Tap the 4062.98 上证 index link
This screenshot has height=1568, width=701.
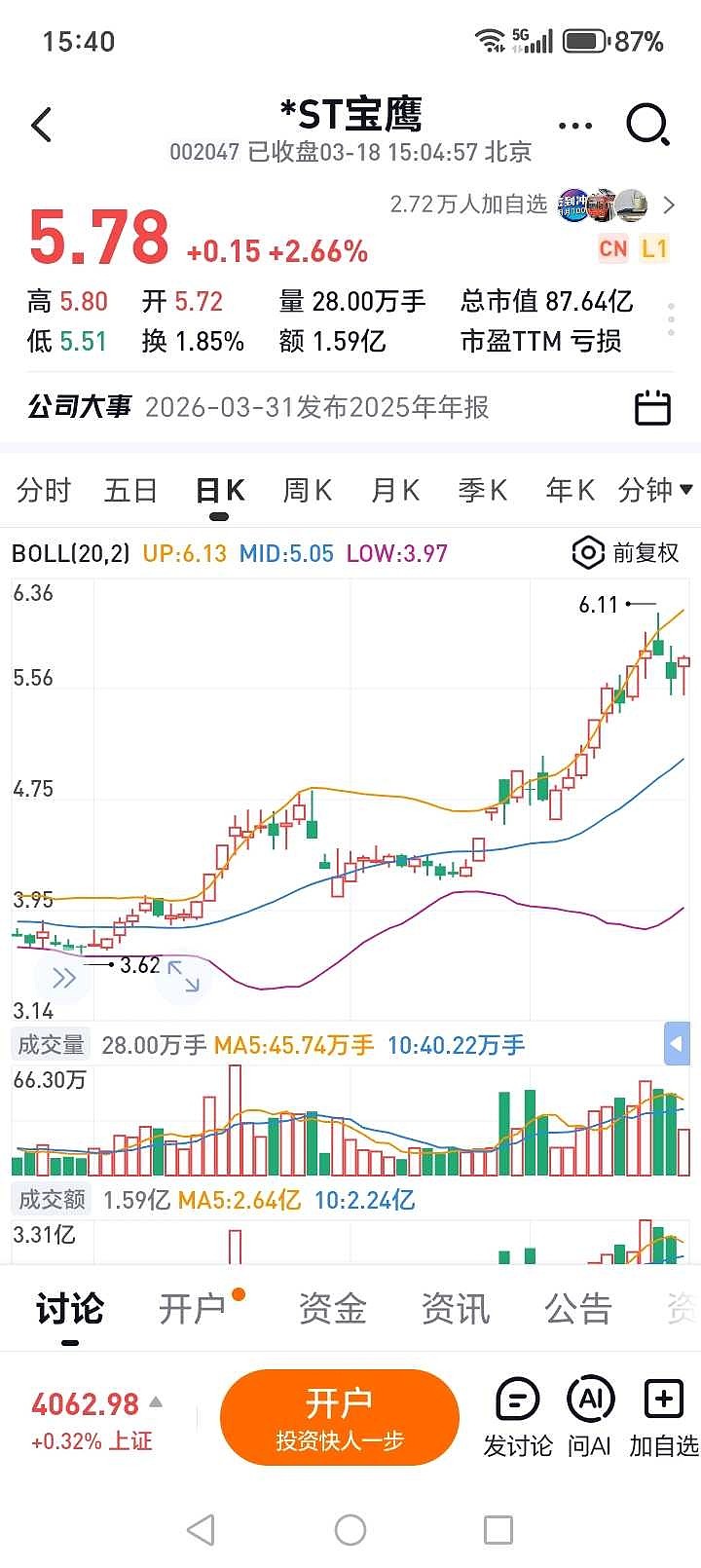pyautogui.click(x=84, y=1415)
